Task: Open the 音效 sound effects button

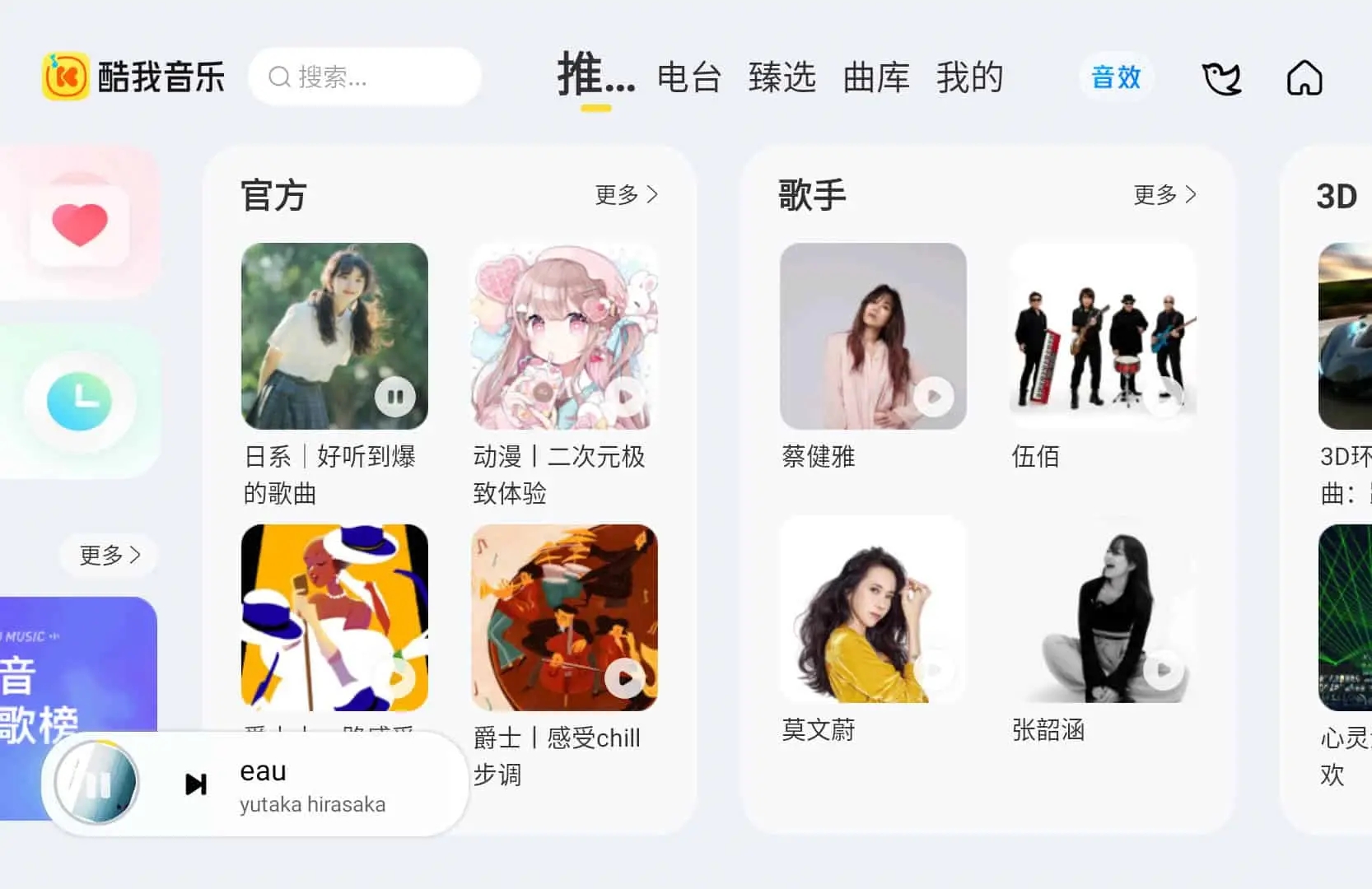Action: (x=1116, y=77)
